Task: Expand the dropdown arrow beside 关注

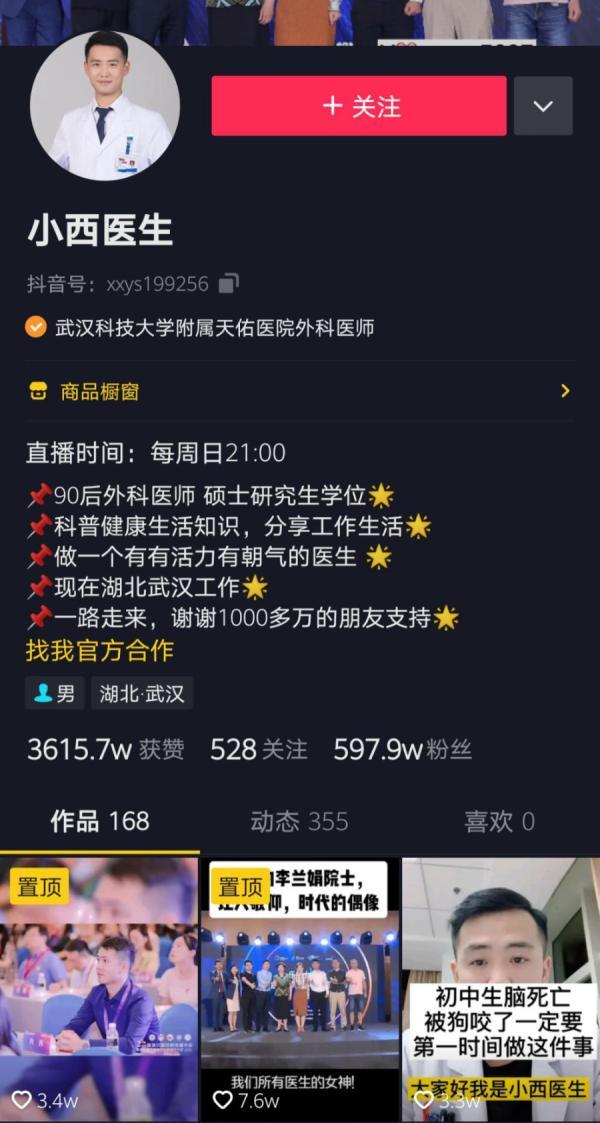Action: coord(543,106)
